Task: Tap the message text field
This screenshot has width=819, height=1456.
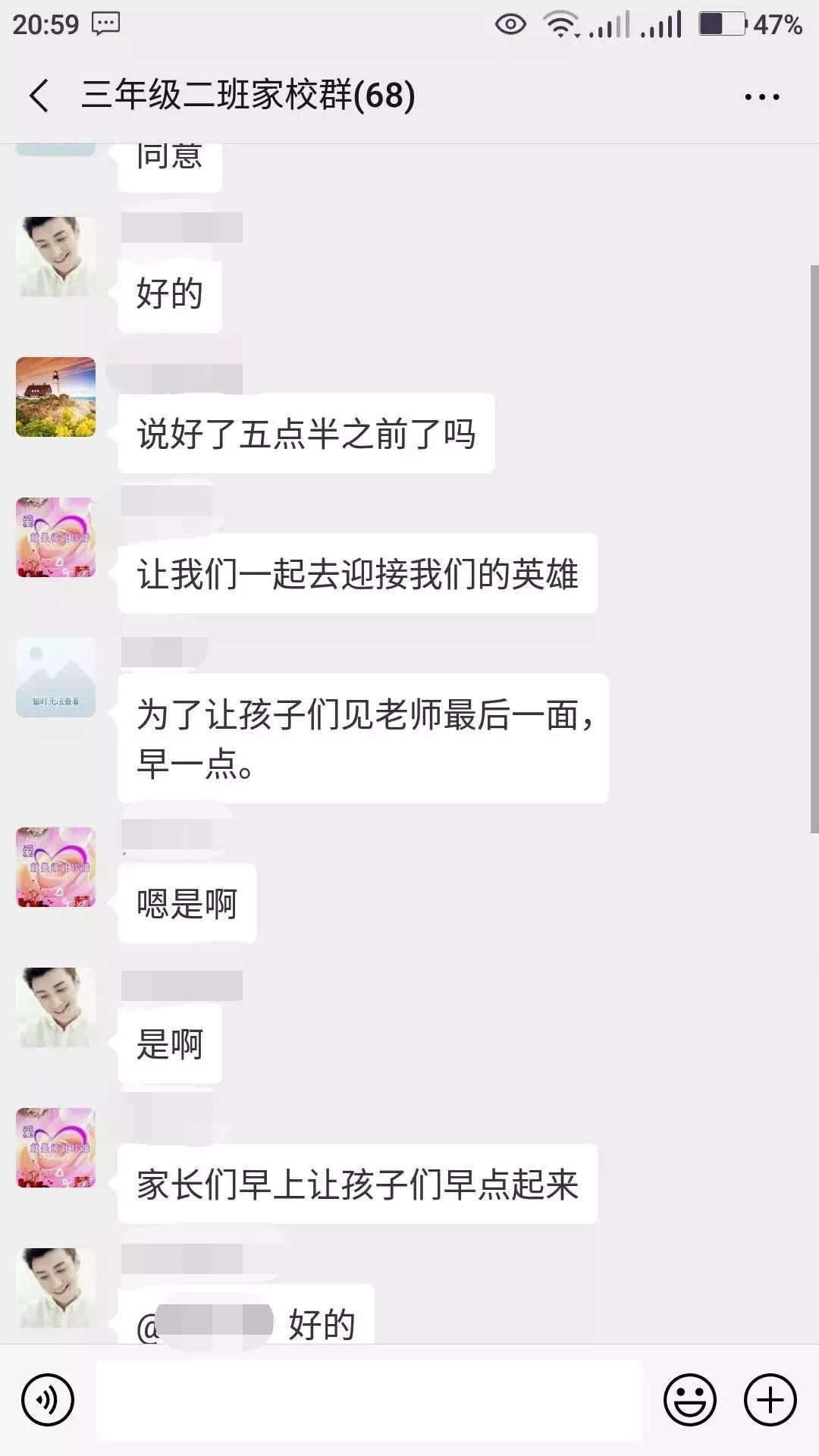Action: pos(369,1400)
